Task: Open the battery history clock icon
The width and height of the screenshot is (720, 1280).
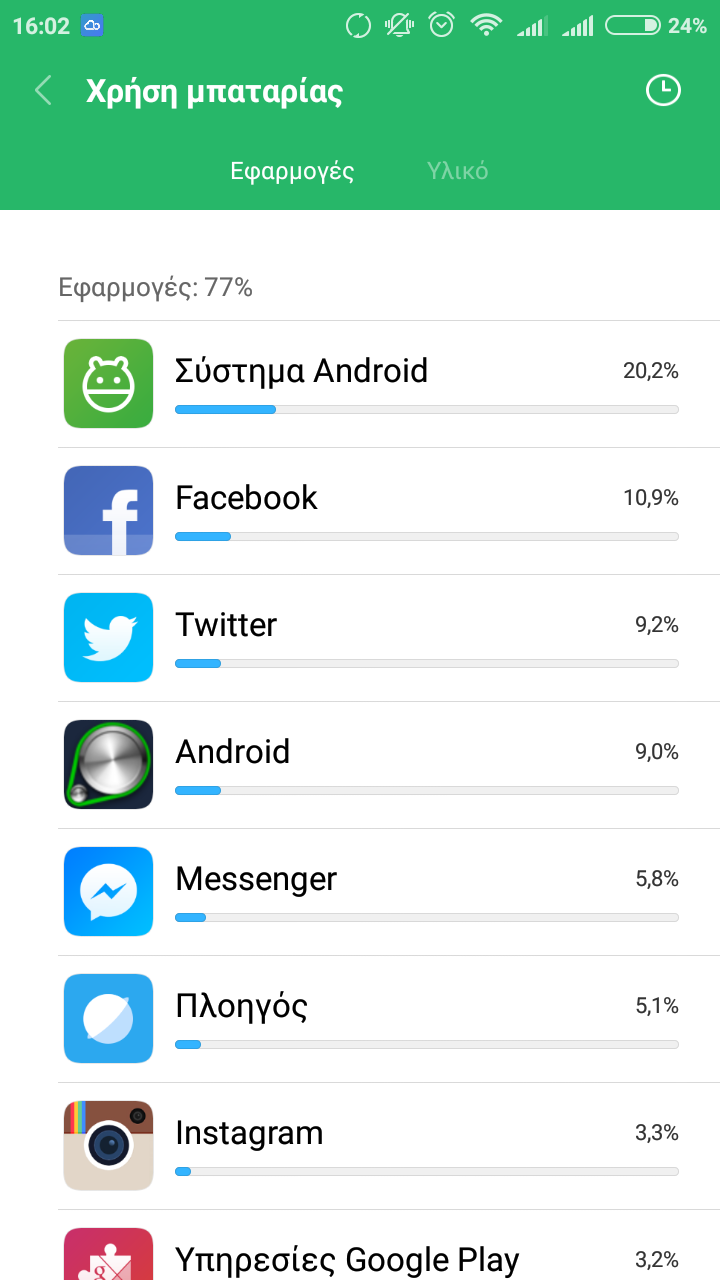Action: click(662, 91)
